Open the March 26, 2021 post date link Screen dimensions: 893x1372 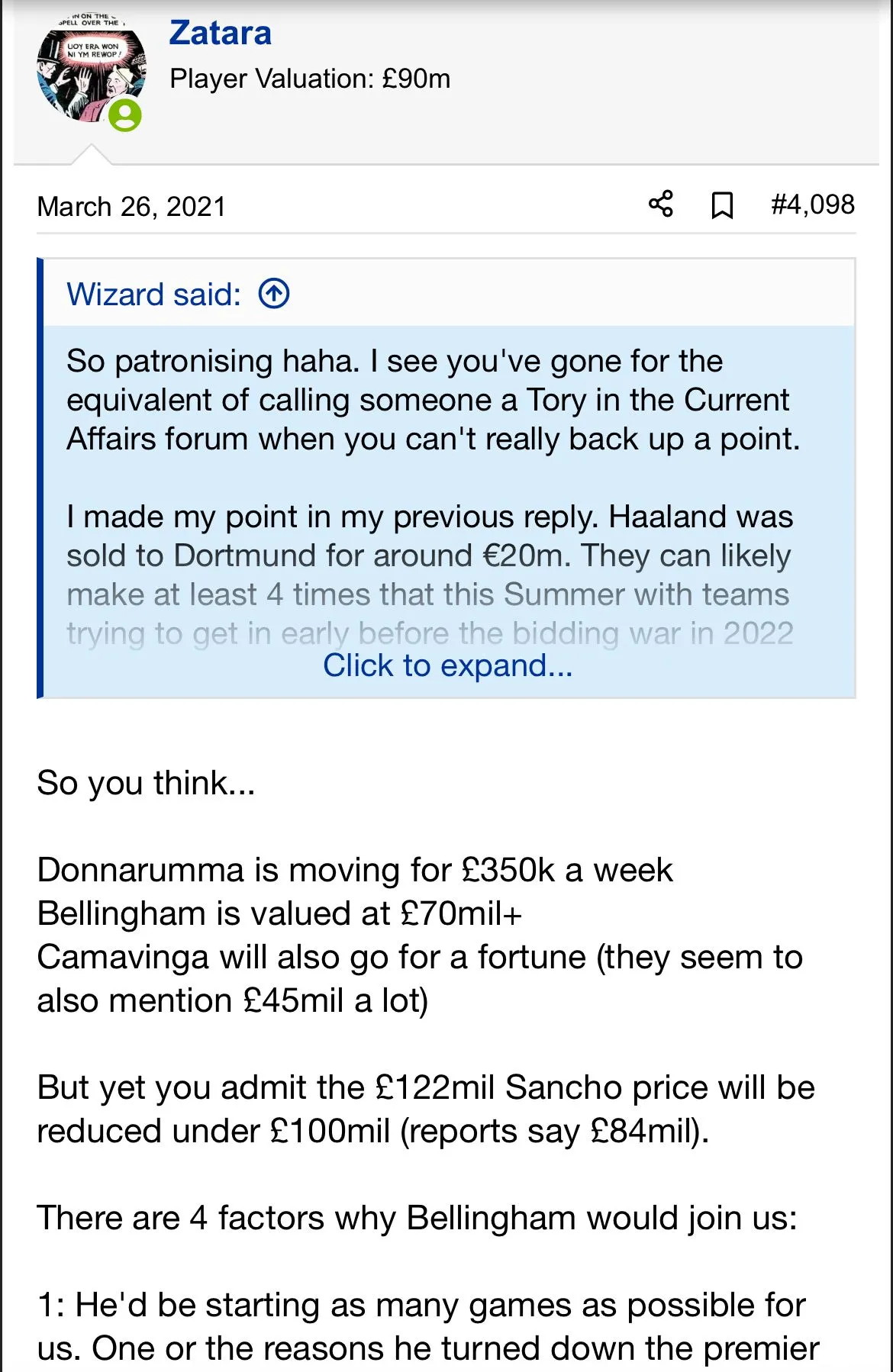131,207
